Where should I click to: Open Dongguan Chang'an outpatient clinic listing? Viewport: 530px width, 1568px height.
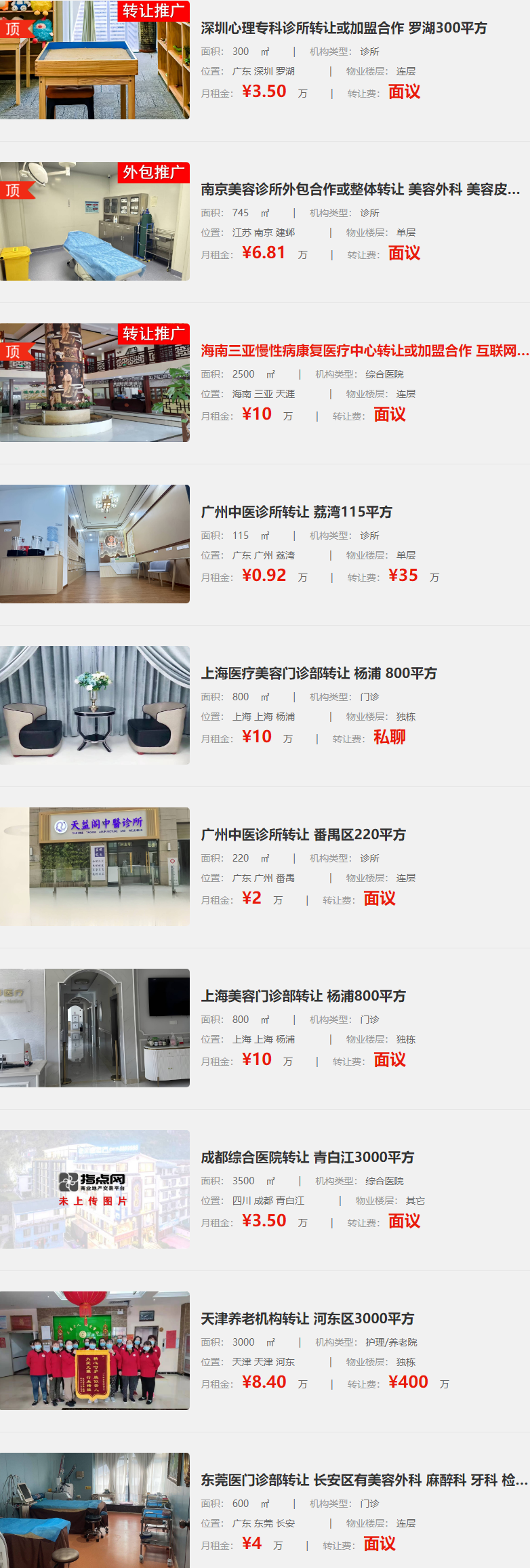(364, 1480)
